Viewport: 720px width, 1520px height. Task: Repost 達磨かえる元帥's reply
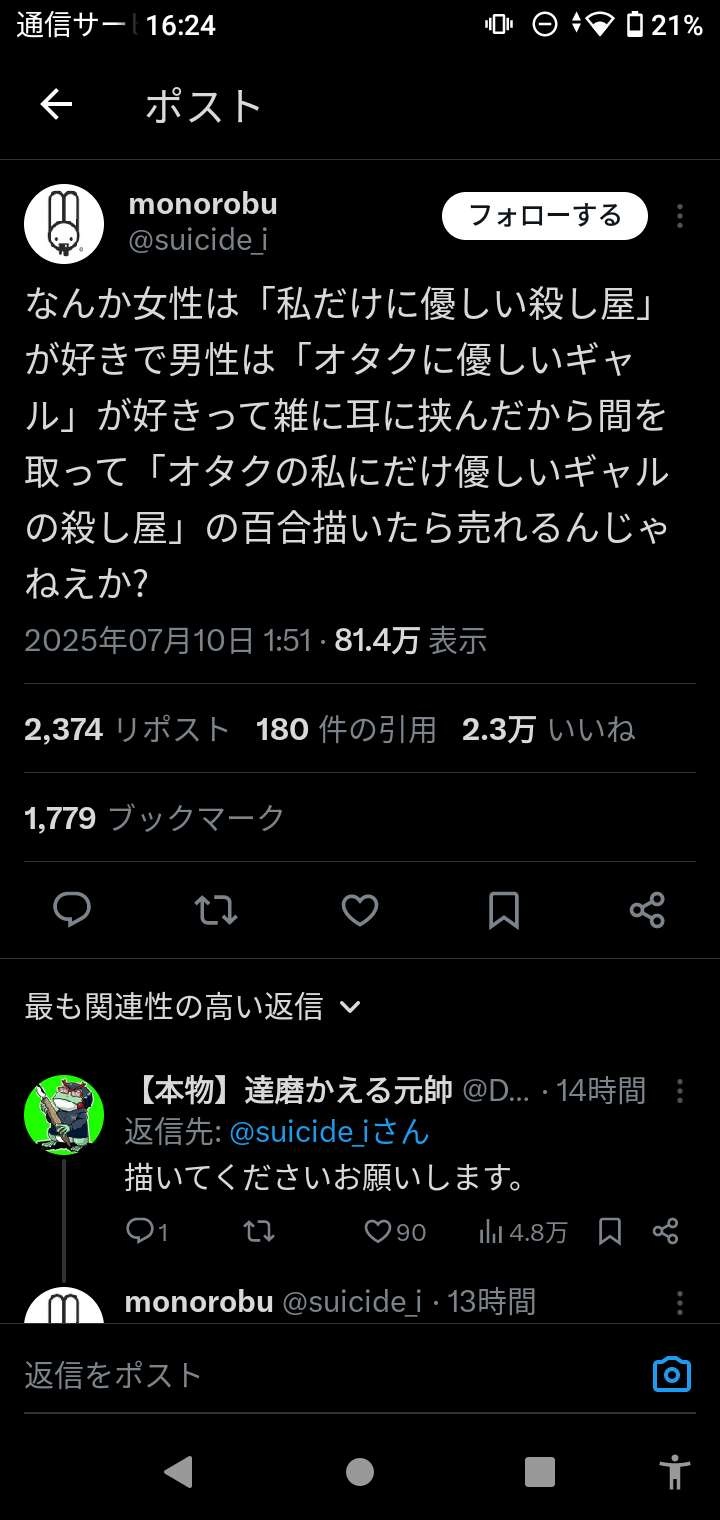[259, 1232]
